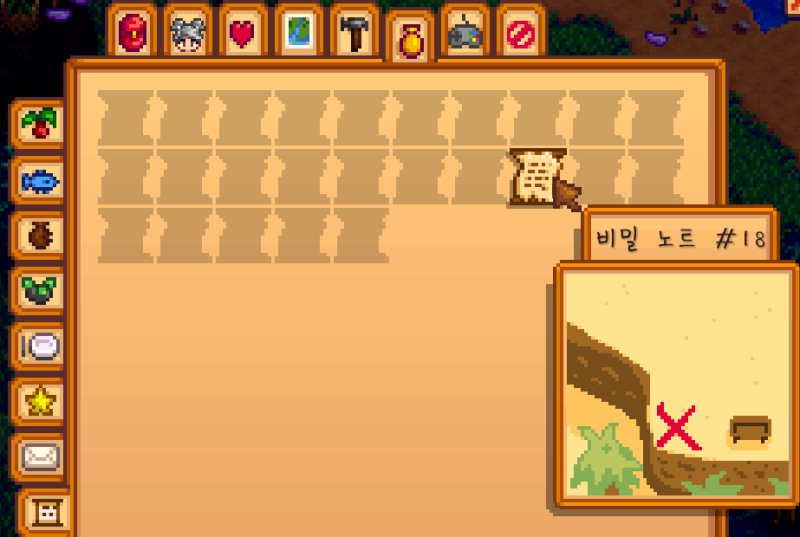Show the artifacts collection
800x537 pixels.
(x=39, y=236)
